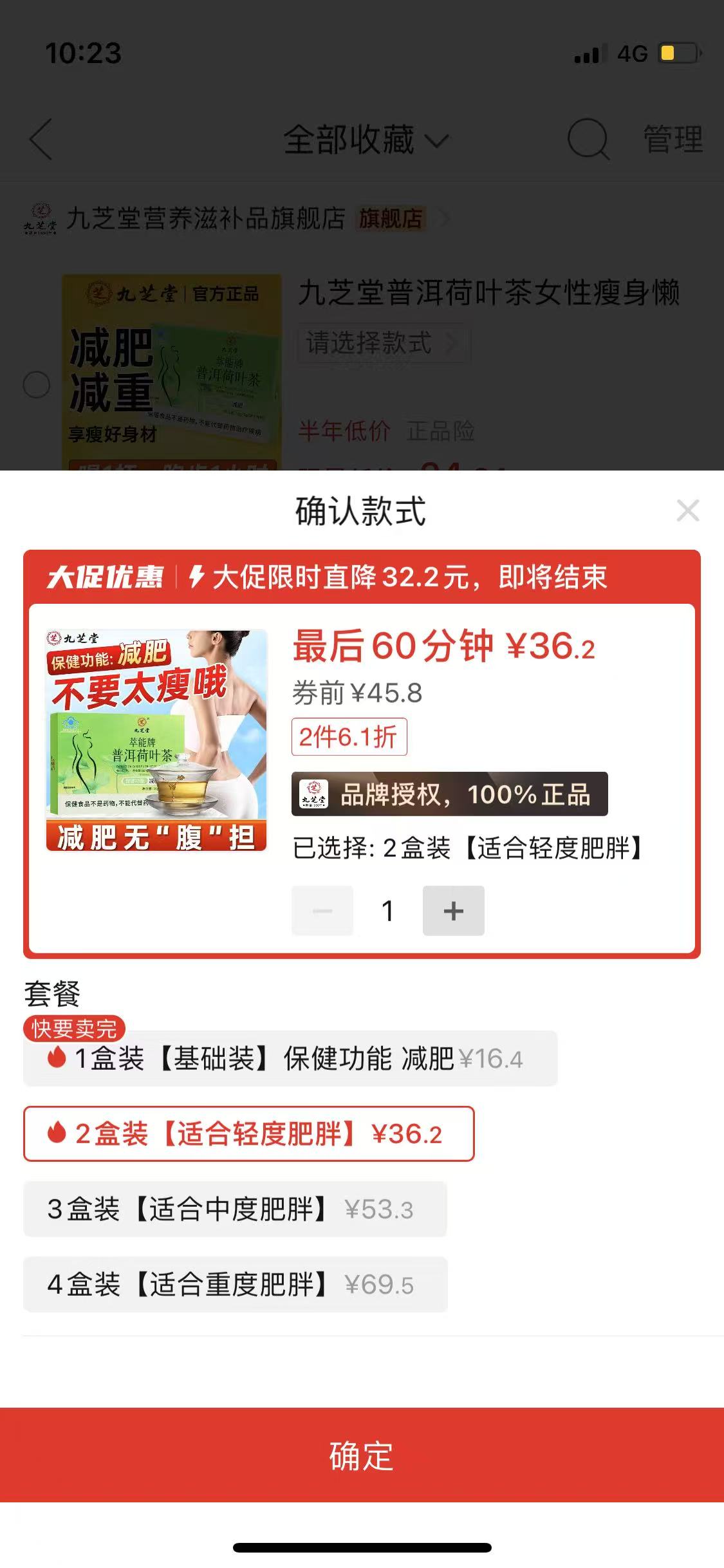Decrease quantity with the minus button
This screenshot has width=724, height=1568.
tap(322, 911)
